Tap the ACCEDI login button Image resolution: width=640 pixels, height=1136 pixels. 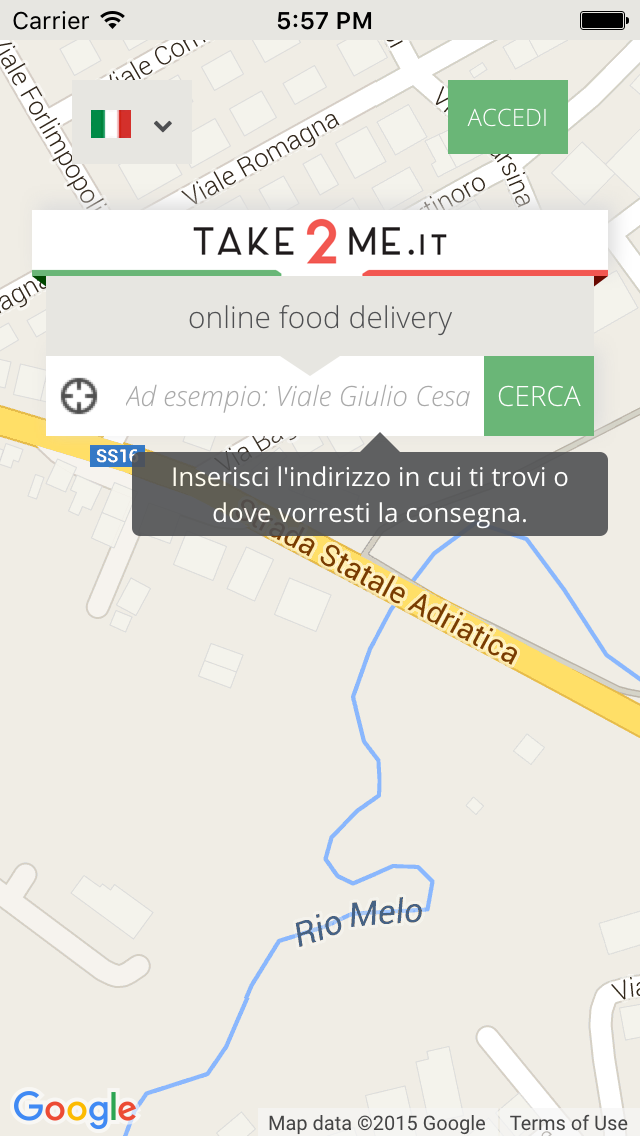point(507,117)
